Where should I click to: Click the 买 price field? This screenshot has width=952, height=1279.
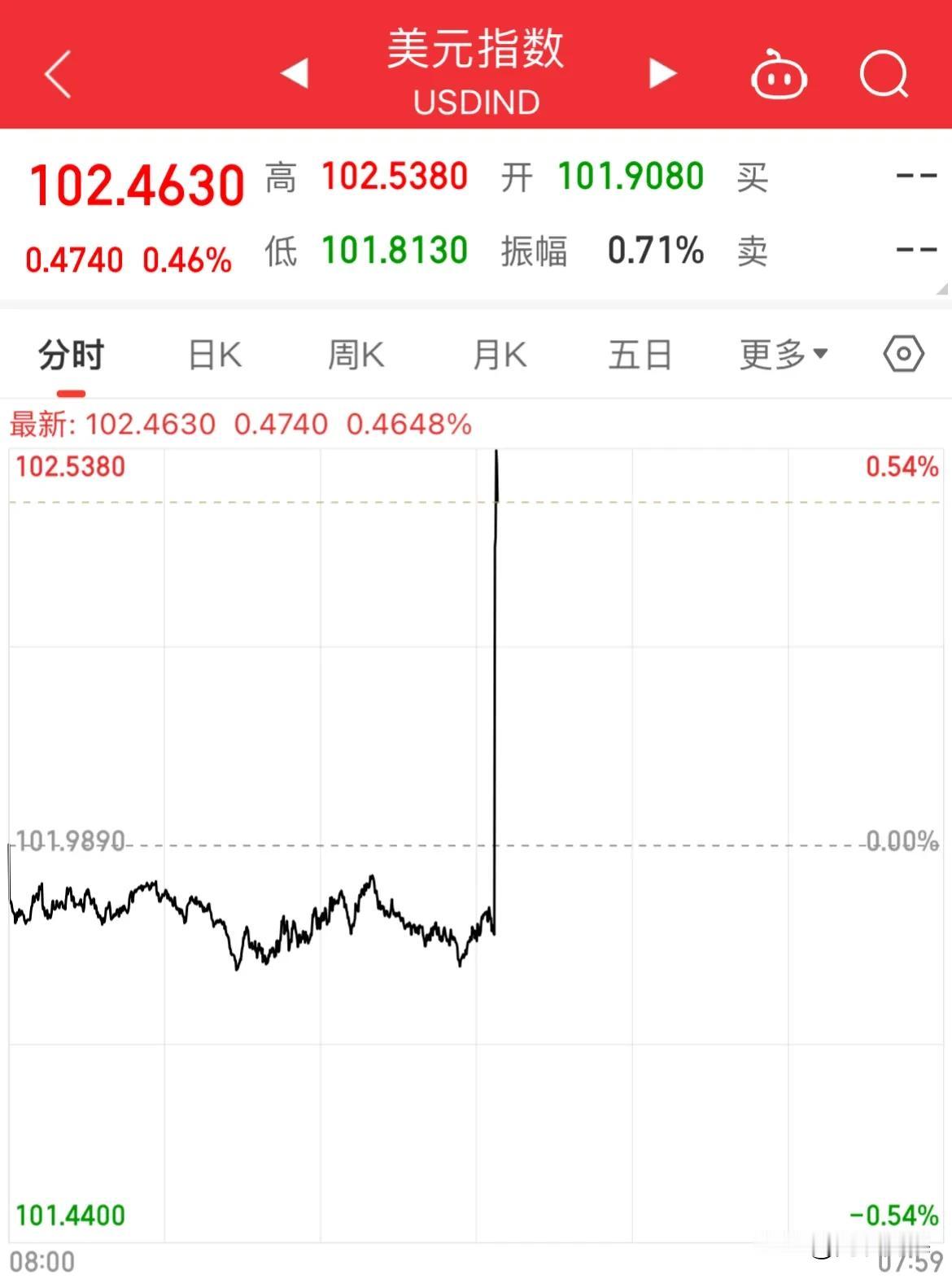coord(753,179)
